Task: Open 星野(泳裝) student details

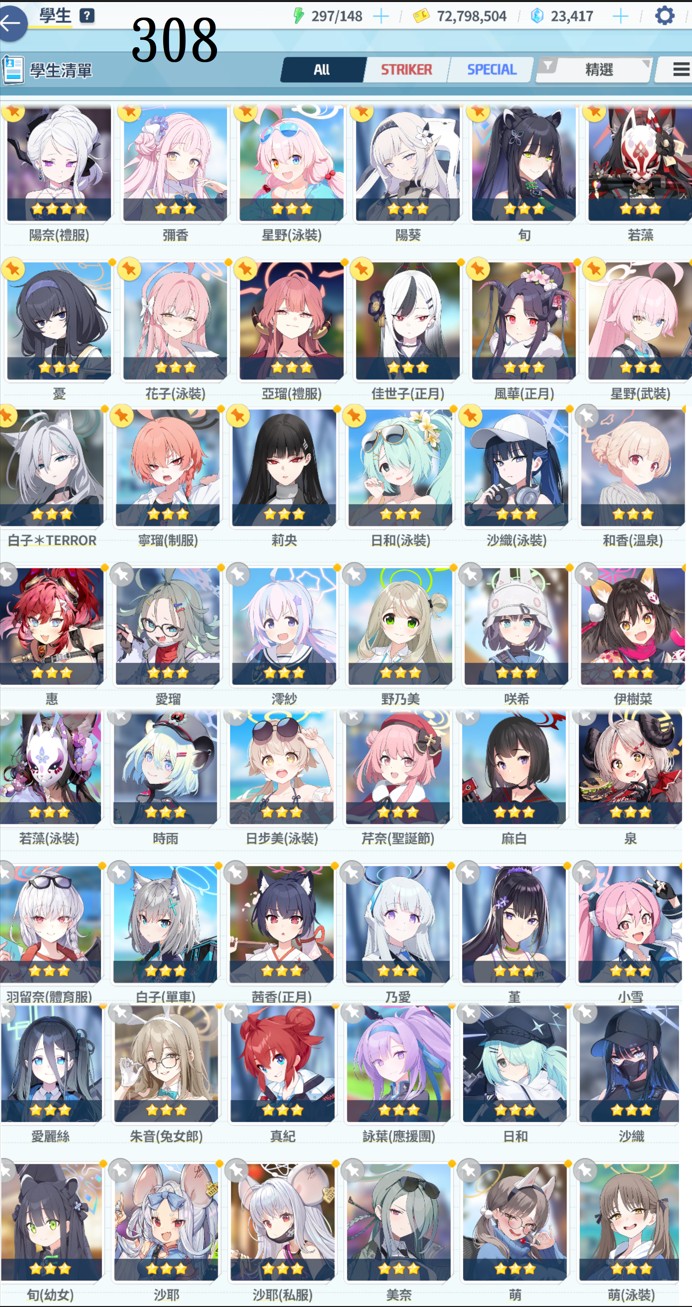Action: pyautogui.click(x=291, y=165)
